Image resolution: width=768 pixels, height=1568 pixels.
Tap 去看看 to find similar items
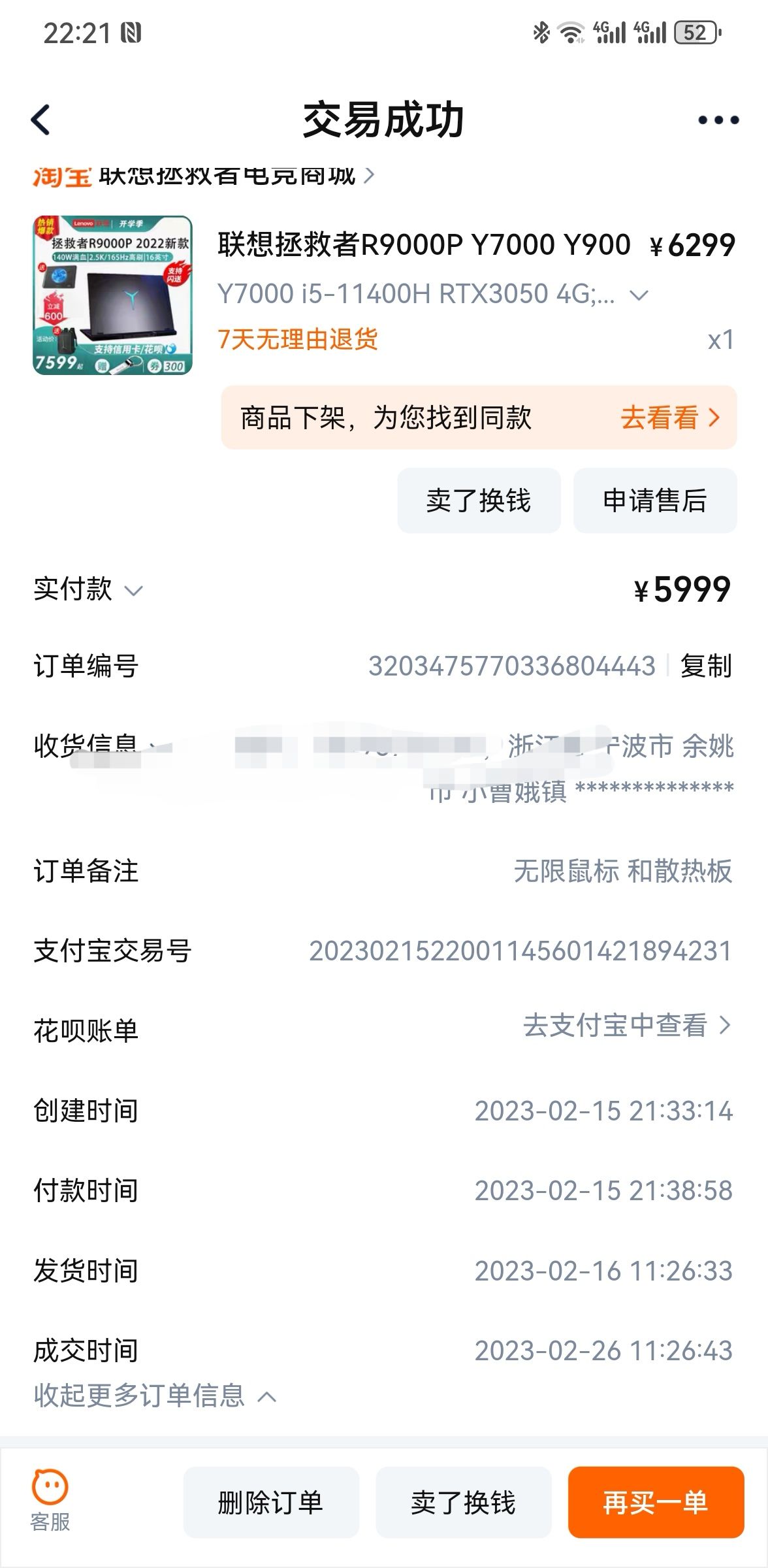670,418
